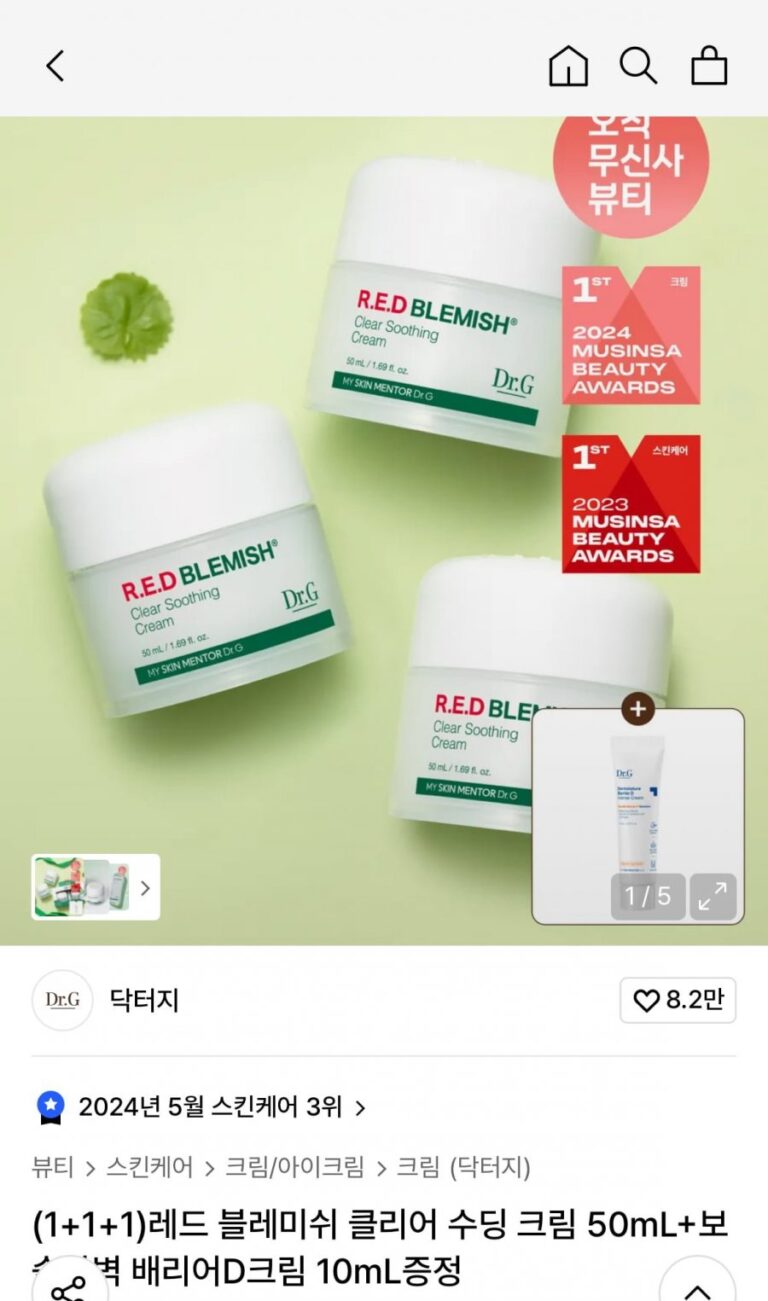Expand the product image fullscreen
Viewport: 768px width, 1301px height.
click(x=713, y=896)
